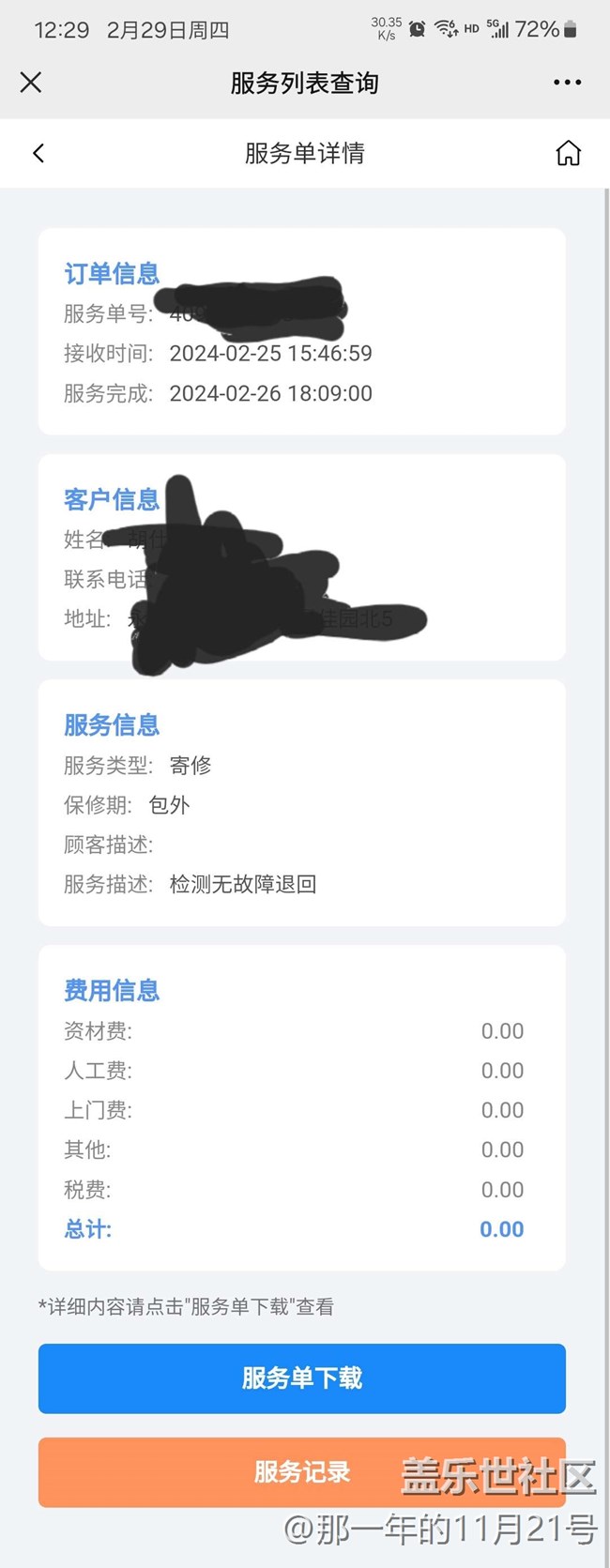
Task: Open the three-dot overflow menu
Action: coord(567,83)
